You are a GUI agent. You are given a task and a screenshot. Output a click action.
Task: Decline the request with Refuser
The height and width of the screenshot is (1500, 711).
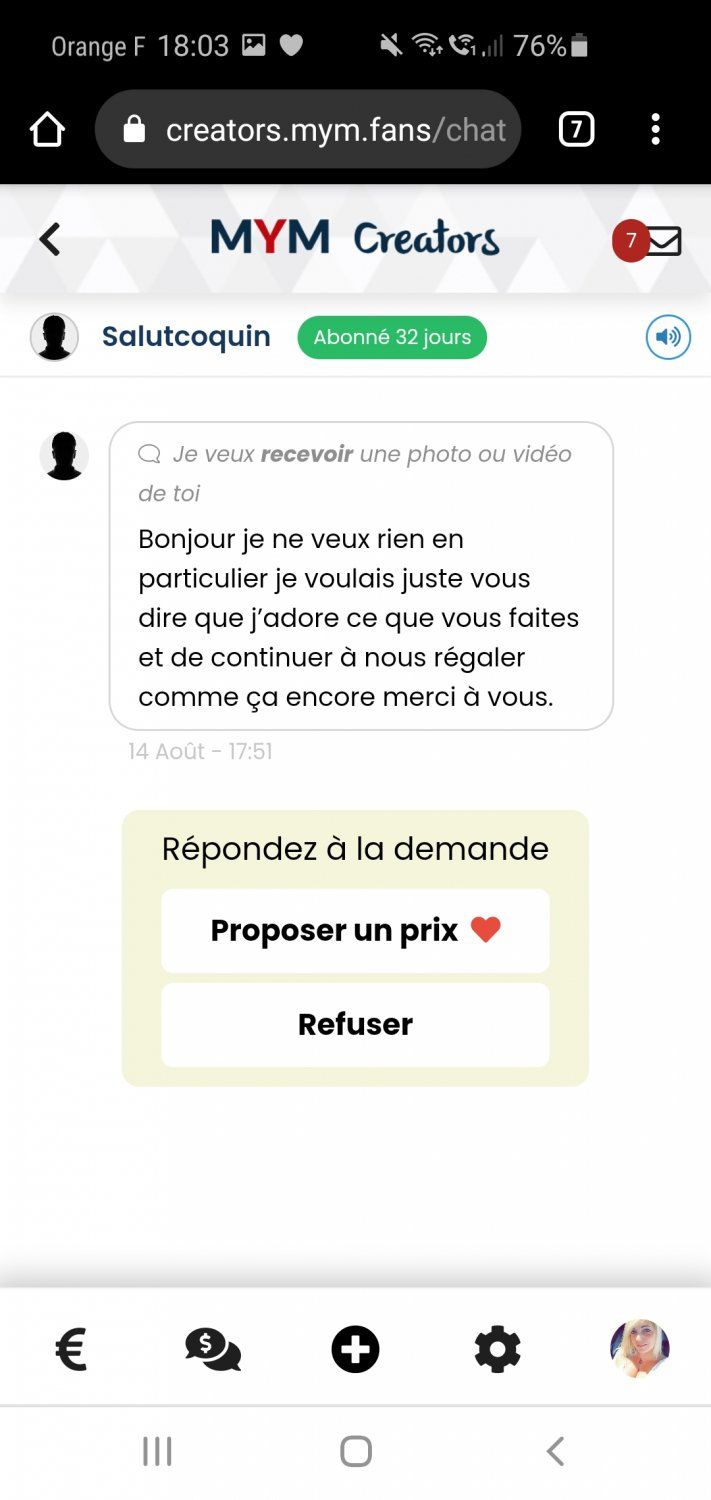pos(355,1024)
